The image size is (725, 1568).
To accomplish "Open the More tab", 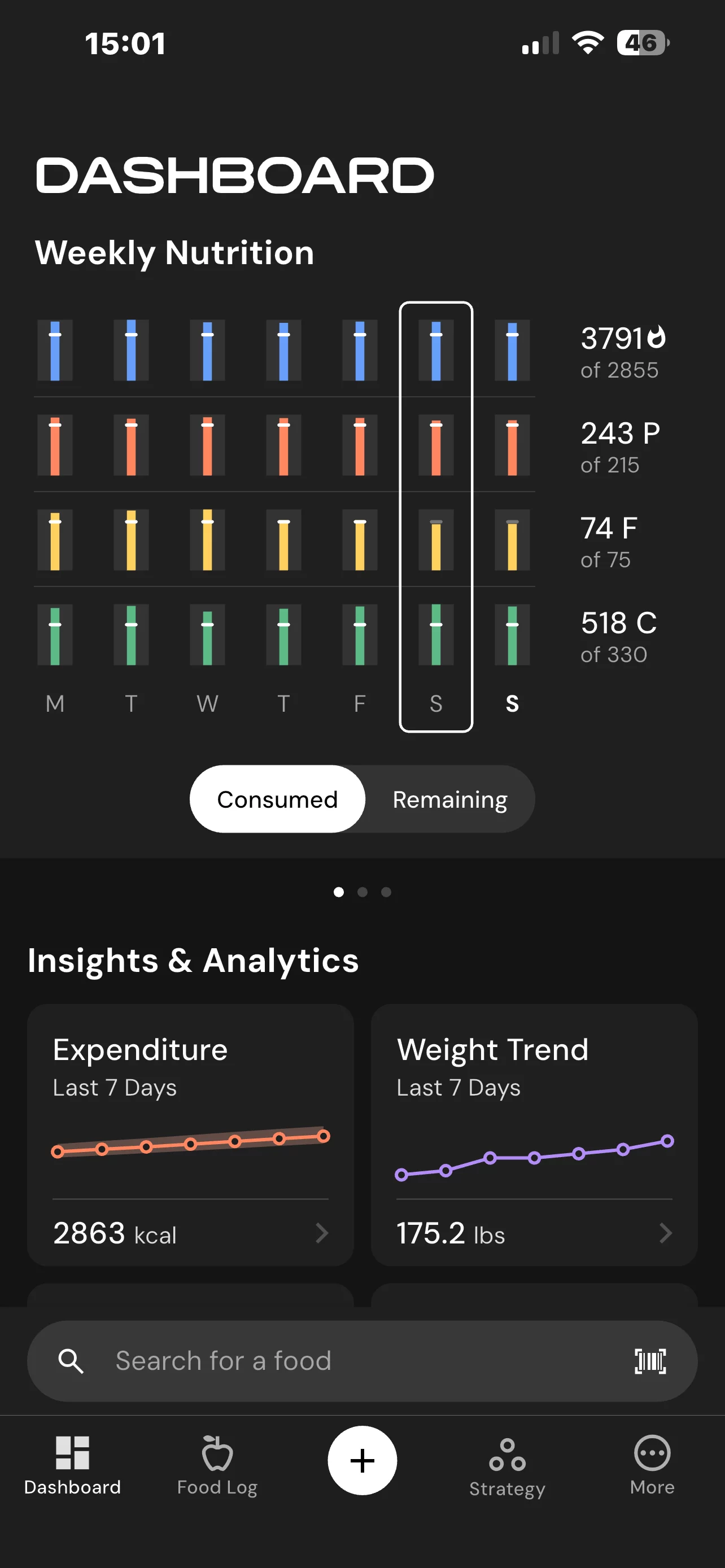I will (652, 1465).
